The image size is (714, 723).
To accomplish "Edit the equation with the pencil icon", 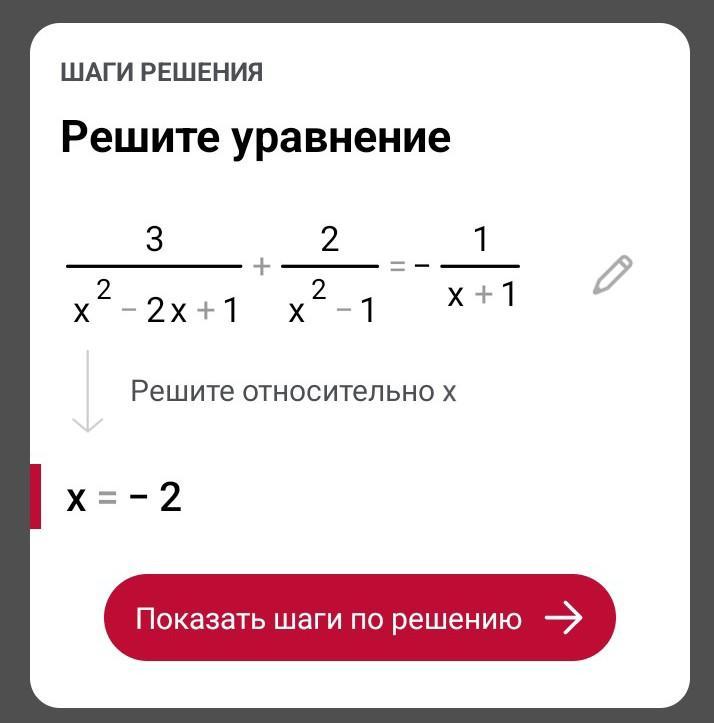I will 612,275.
